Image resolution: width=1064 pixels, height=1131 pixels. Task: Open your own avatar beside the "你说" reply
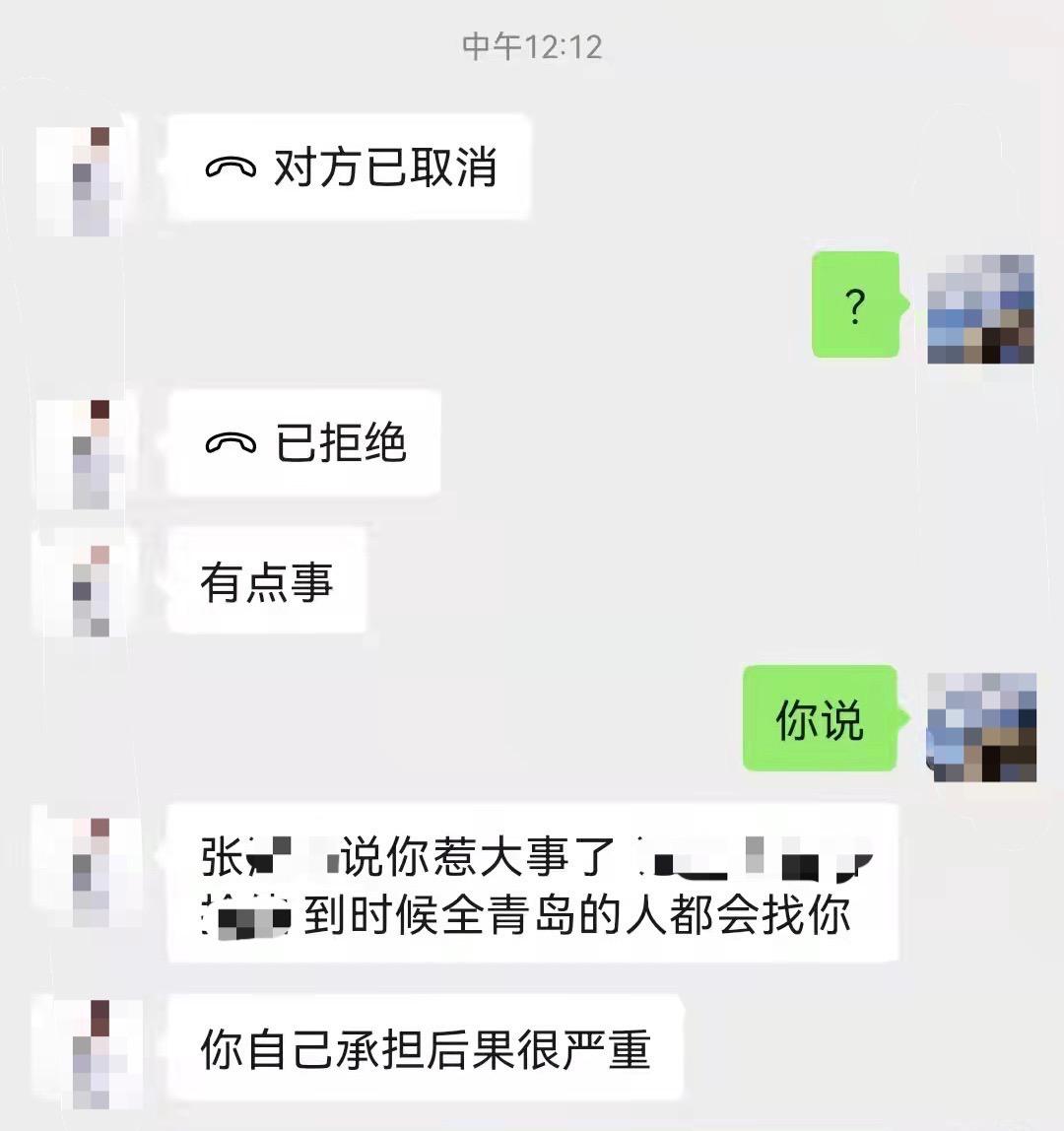tap(982, 726)
